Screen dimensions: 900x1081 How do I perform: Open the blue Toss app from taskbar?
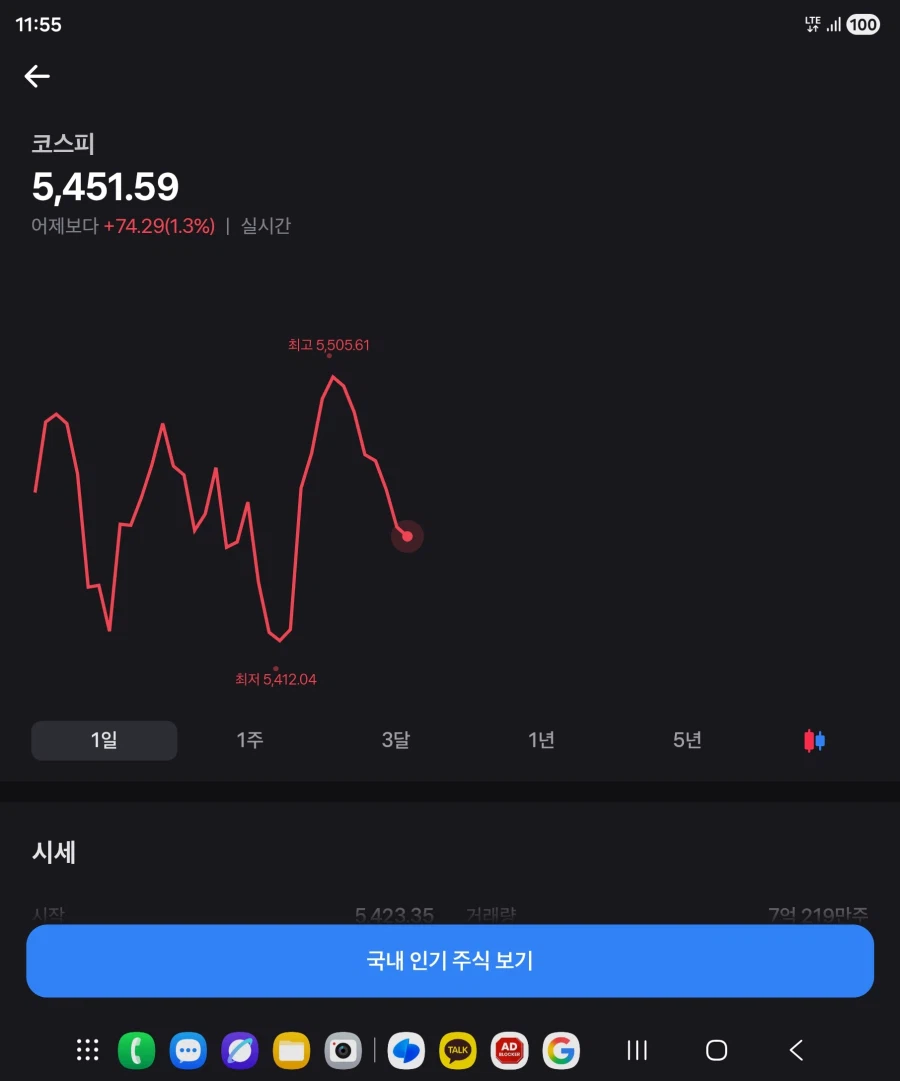tap(406, 1050)
